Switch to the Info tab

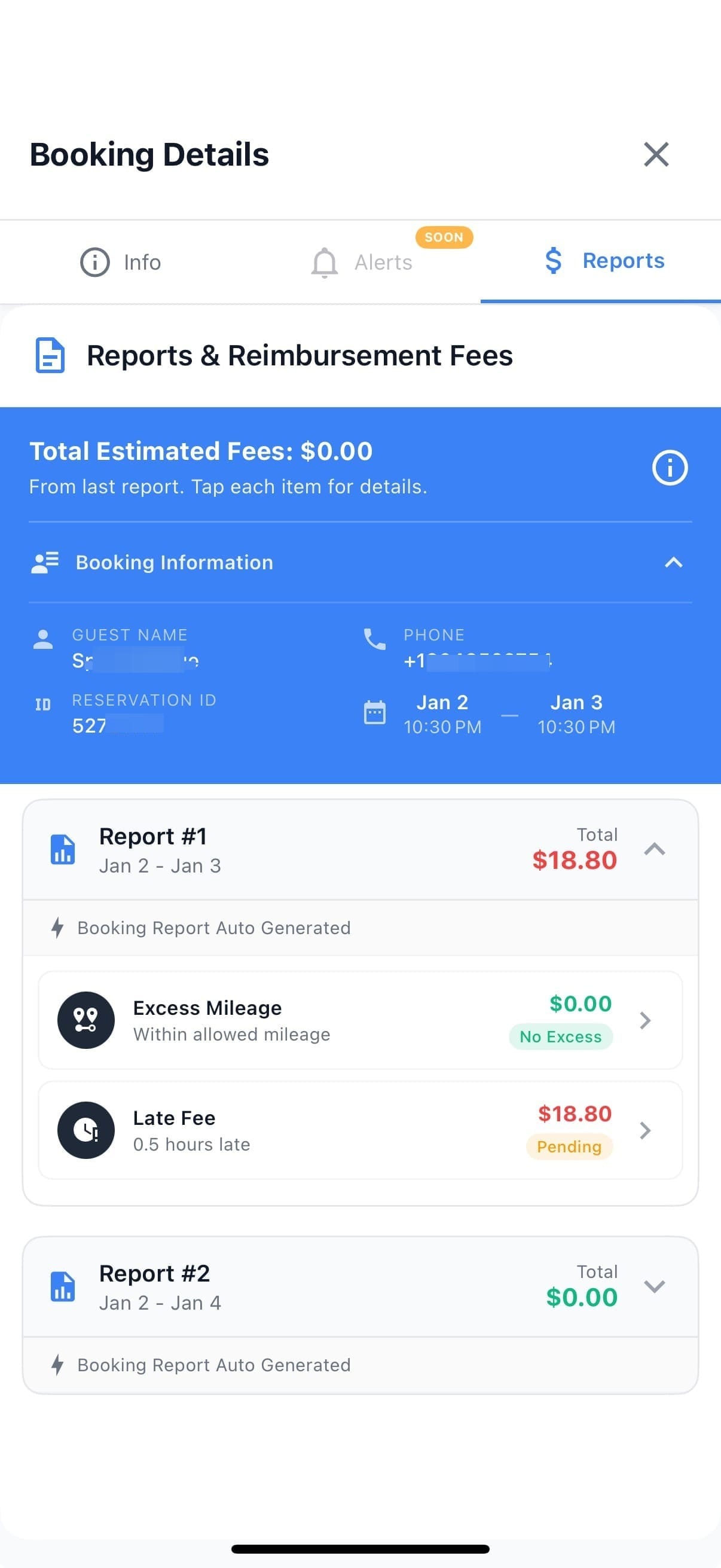(x=121, y=263)
